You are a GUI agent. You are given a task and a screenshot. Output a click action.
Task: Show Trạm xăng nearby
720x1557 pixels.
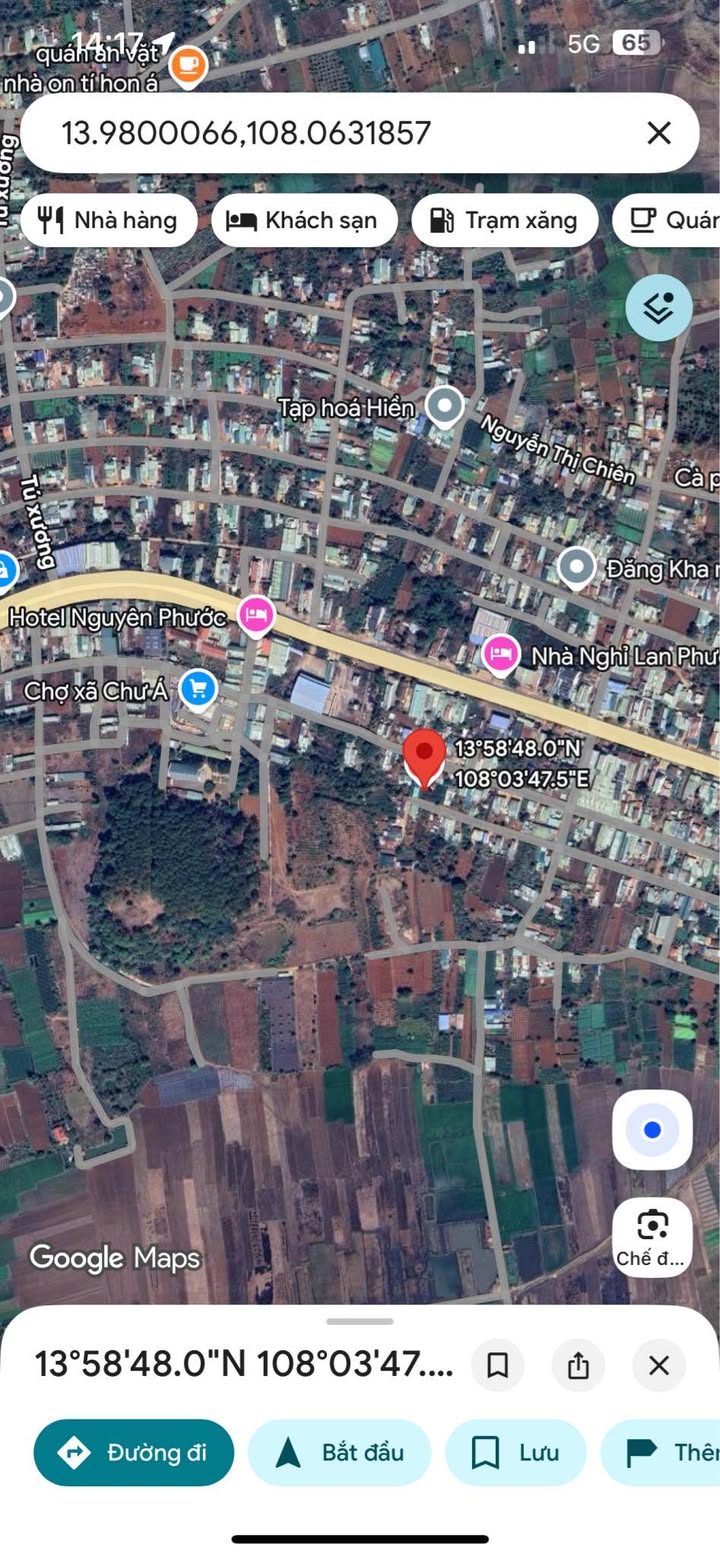coord(505,220)
